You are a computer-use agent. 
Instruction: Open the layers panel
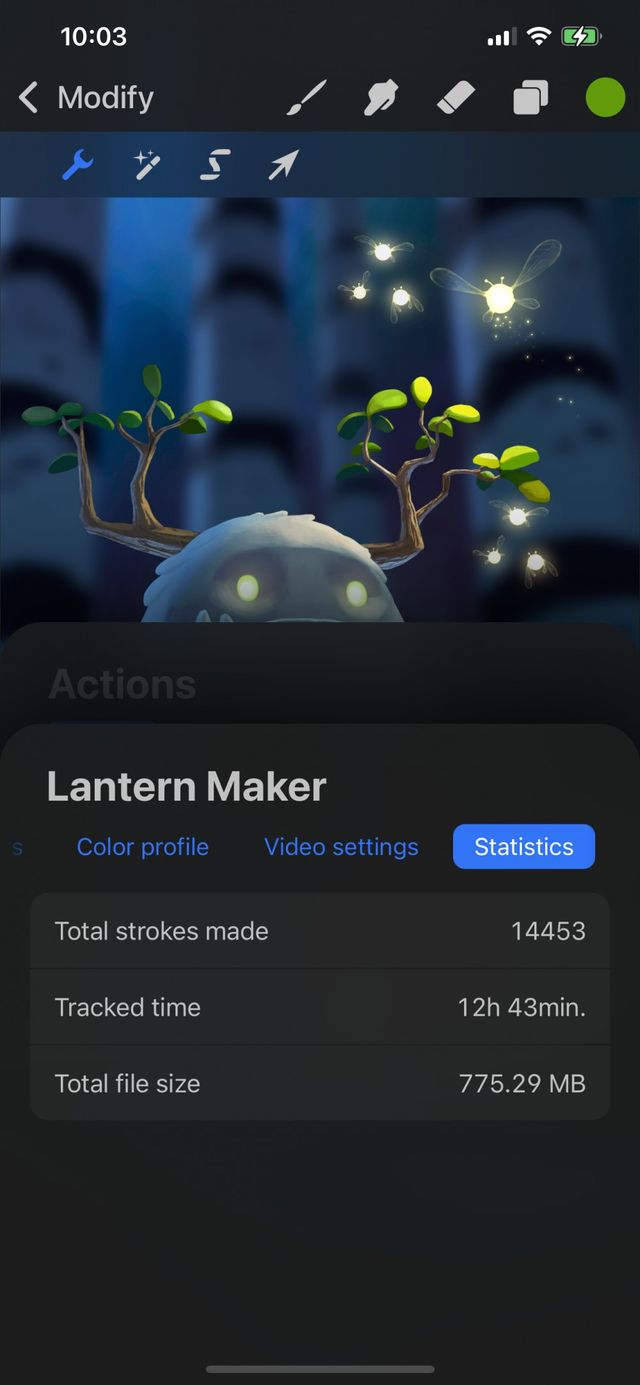(530, 98)
